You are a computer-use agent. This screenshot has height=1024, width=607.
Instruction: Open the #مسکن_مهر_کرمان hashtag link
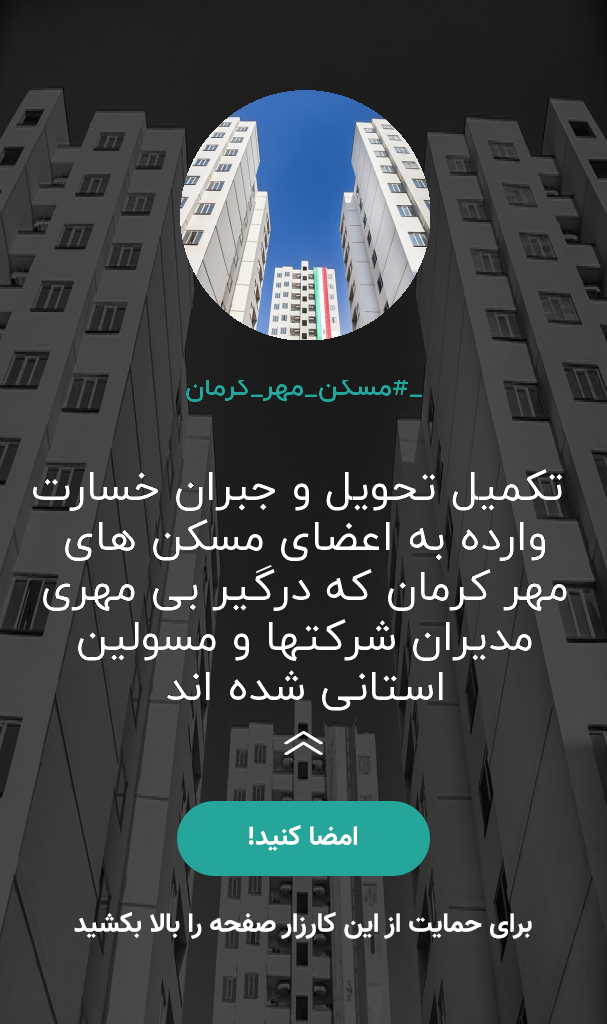[x=304, y=389]
